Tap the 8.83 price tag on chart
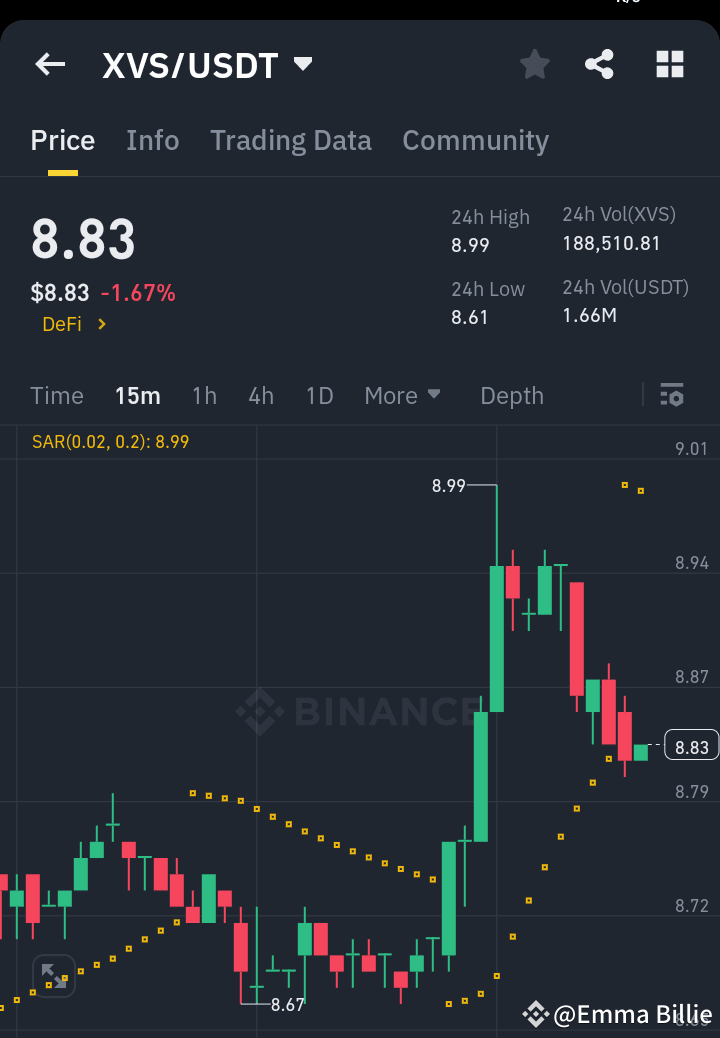Image resolution: width=720 pixels, height=1038 pixels. pos(691,744)
